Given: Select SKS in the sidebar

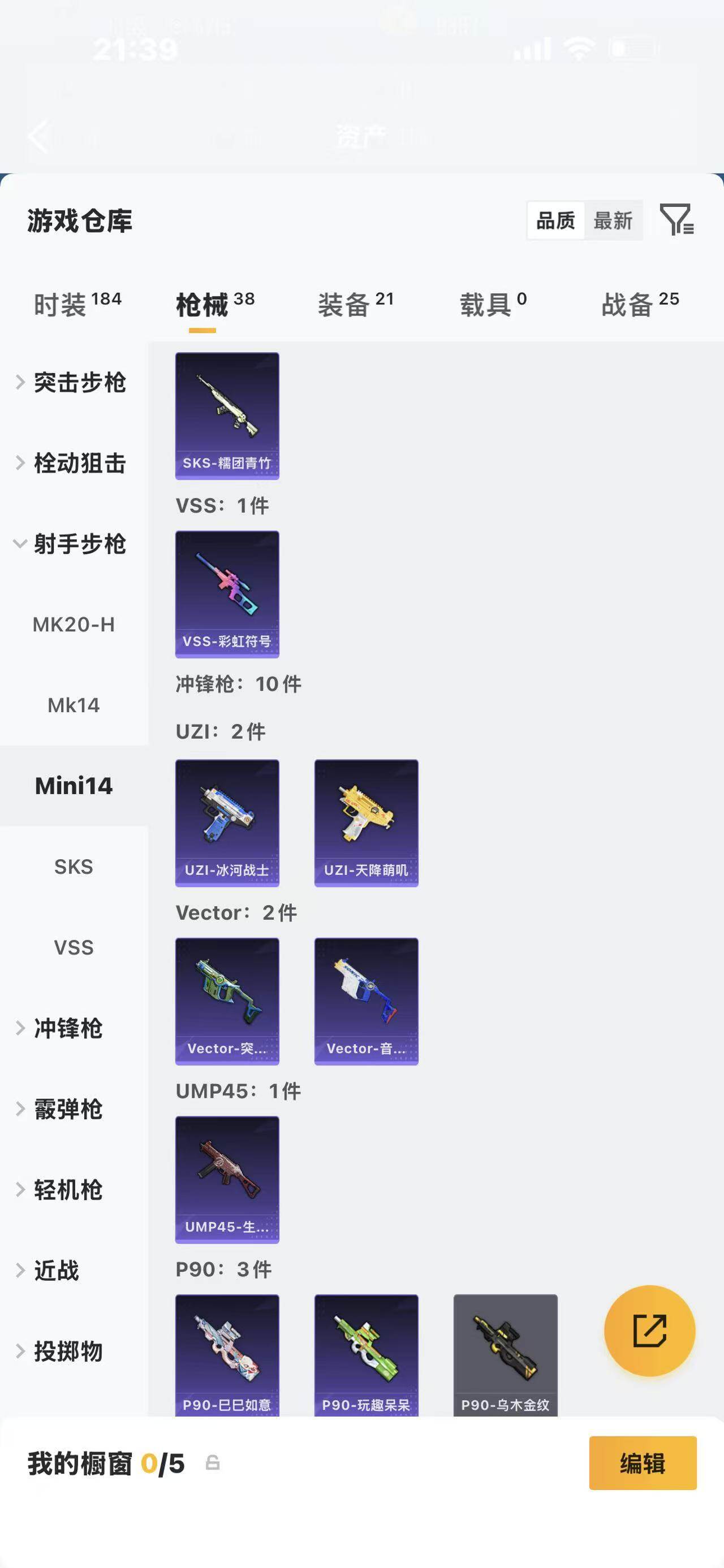Looking at the screenshot, I should tap(74, 867).
